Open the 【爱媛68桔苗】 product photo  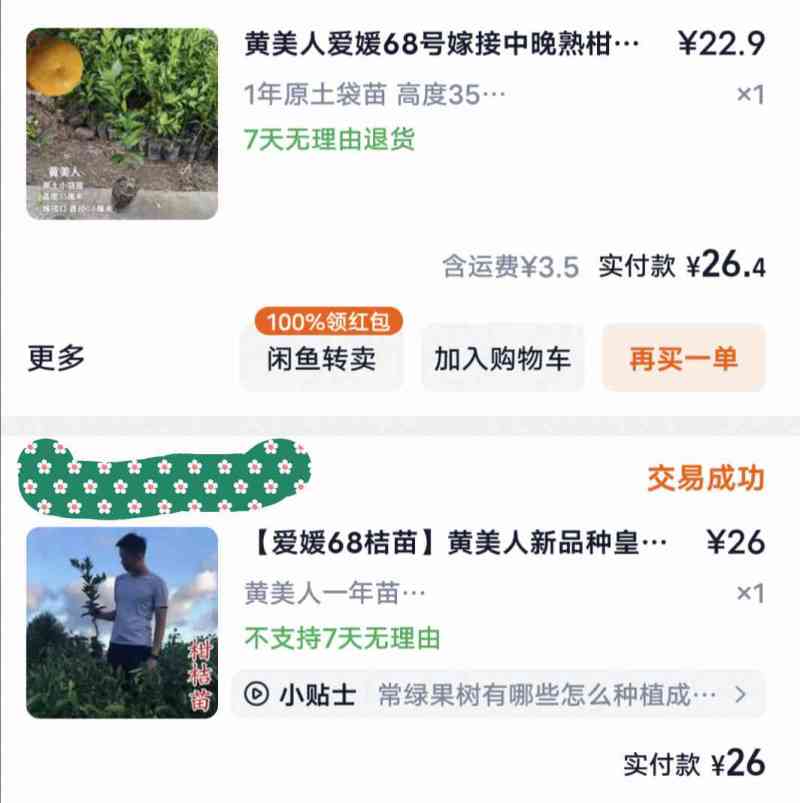(x=122, y=622)
